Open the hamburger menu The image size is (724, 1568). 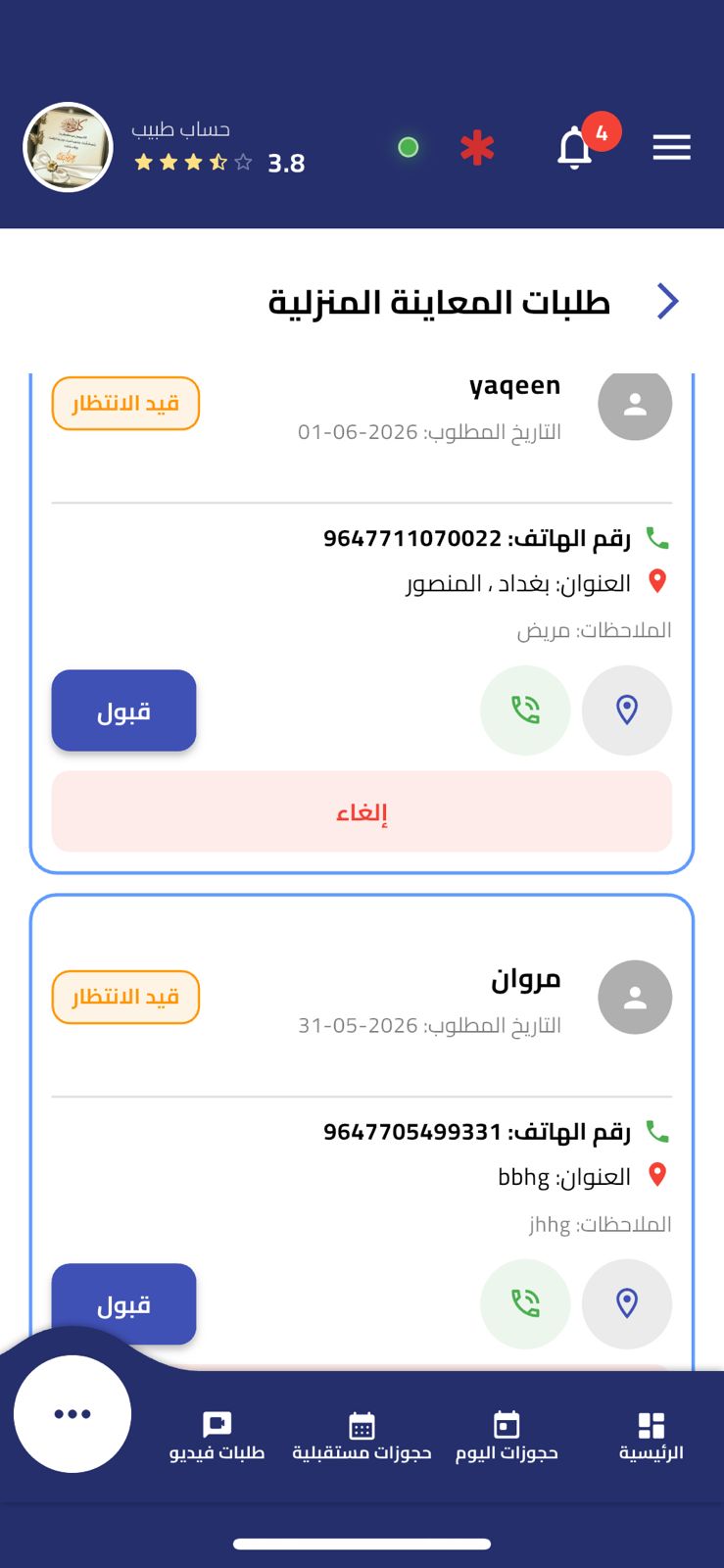click(x=671, y=147)
